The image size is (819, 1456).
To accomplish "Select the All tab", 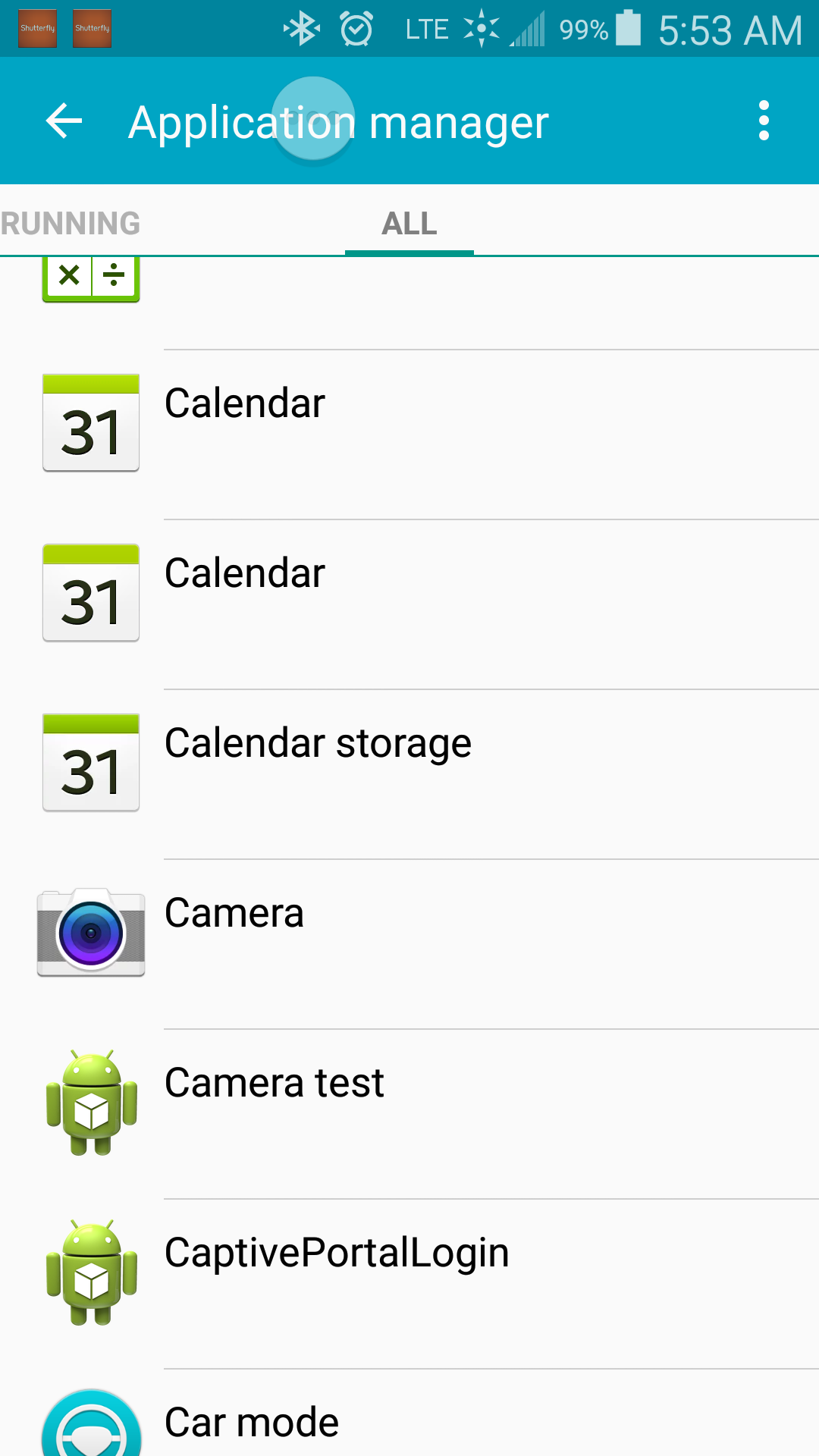I will coord(409,224).
